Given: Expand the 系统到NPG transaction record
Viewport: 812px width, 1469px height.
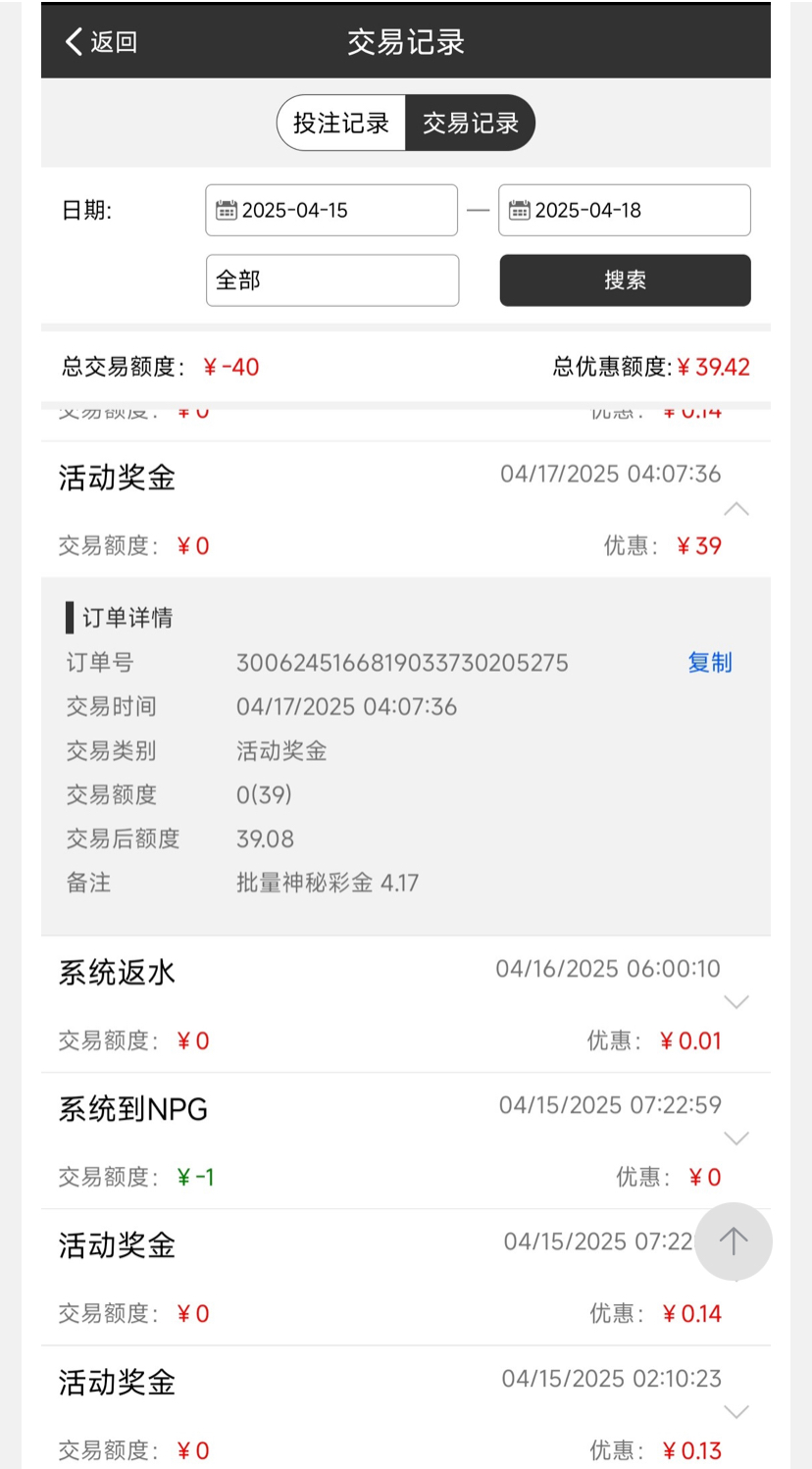Looking at the screenshot, I should pyautogui.click(x=736, y=1138).
